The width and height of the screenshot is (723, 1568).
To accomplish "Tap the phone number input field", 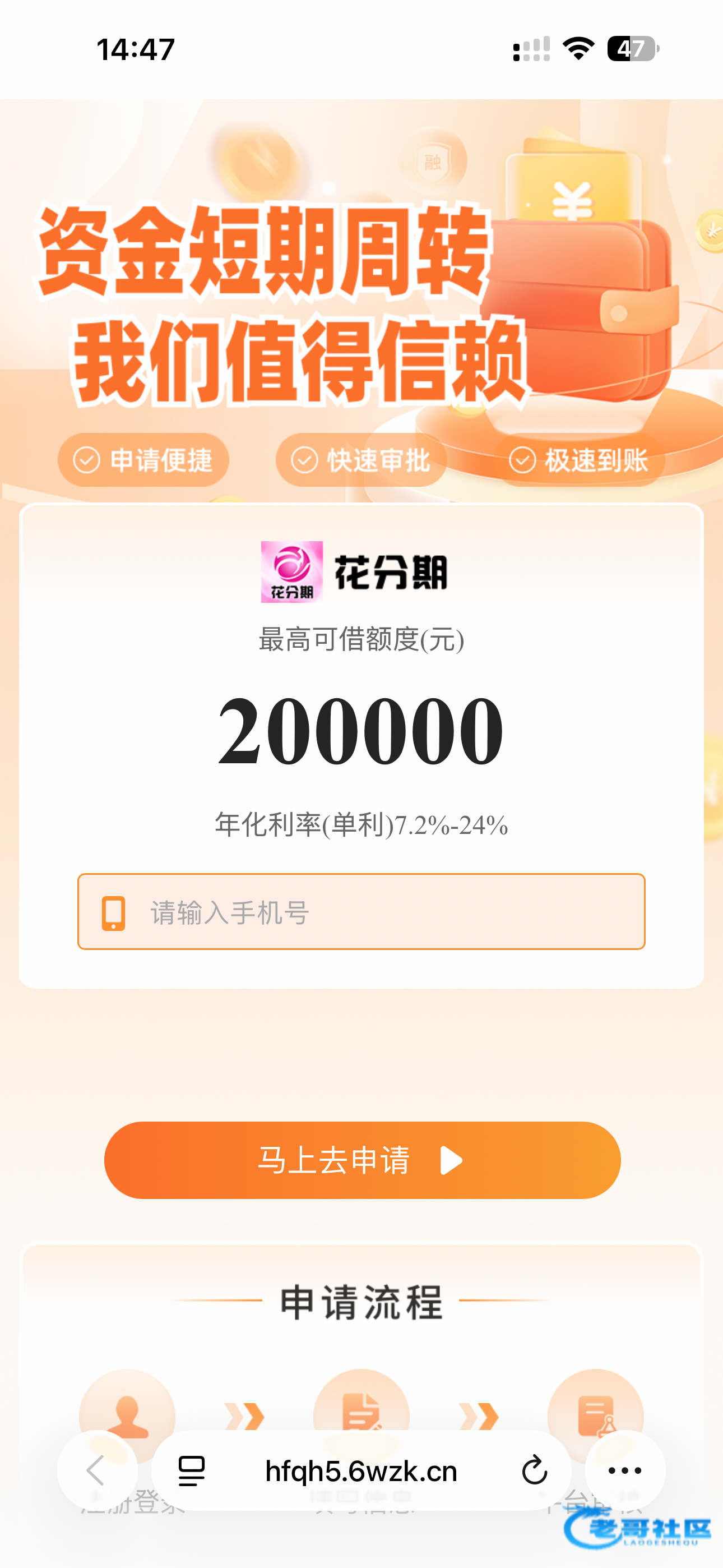I will [x=361, y=911].
